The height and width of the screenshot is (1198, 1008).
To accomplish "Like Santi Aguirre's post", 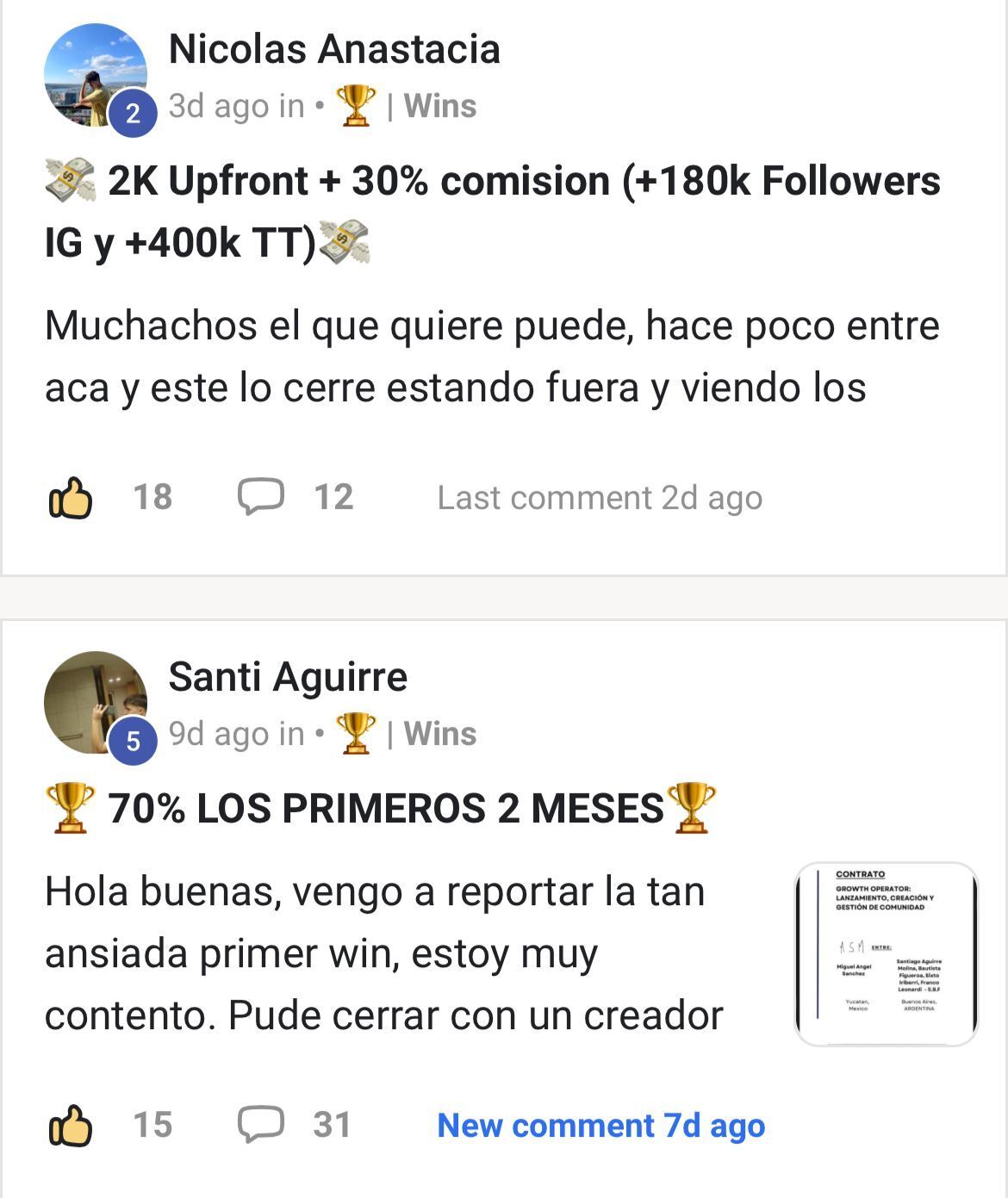I will (x=71, y=1126).
